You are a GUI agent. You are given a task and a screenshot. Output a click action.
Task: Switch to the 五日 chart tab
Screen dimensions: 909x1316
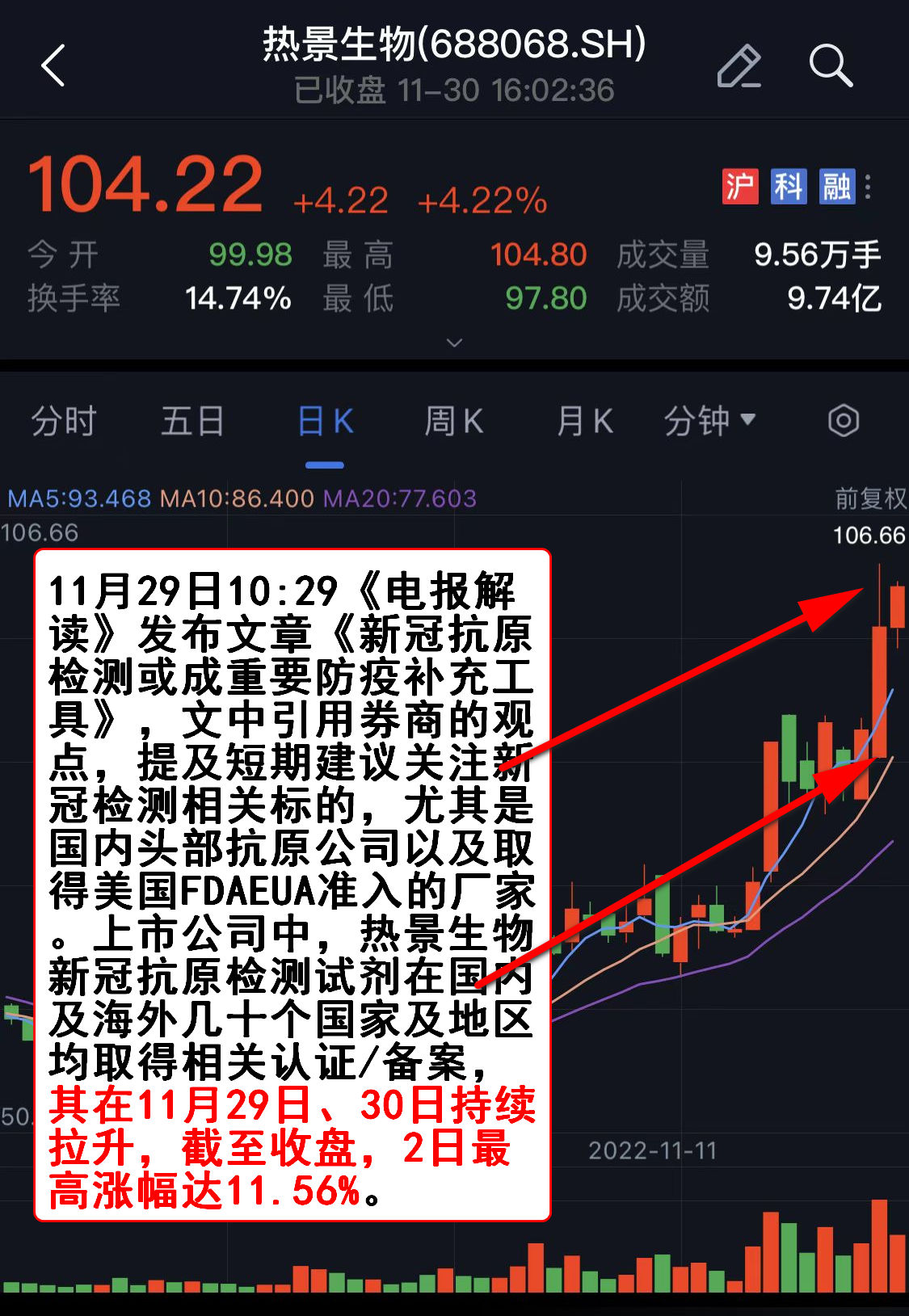point(192,421)
